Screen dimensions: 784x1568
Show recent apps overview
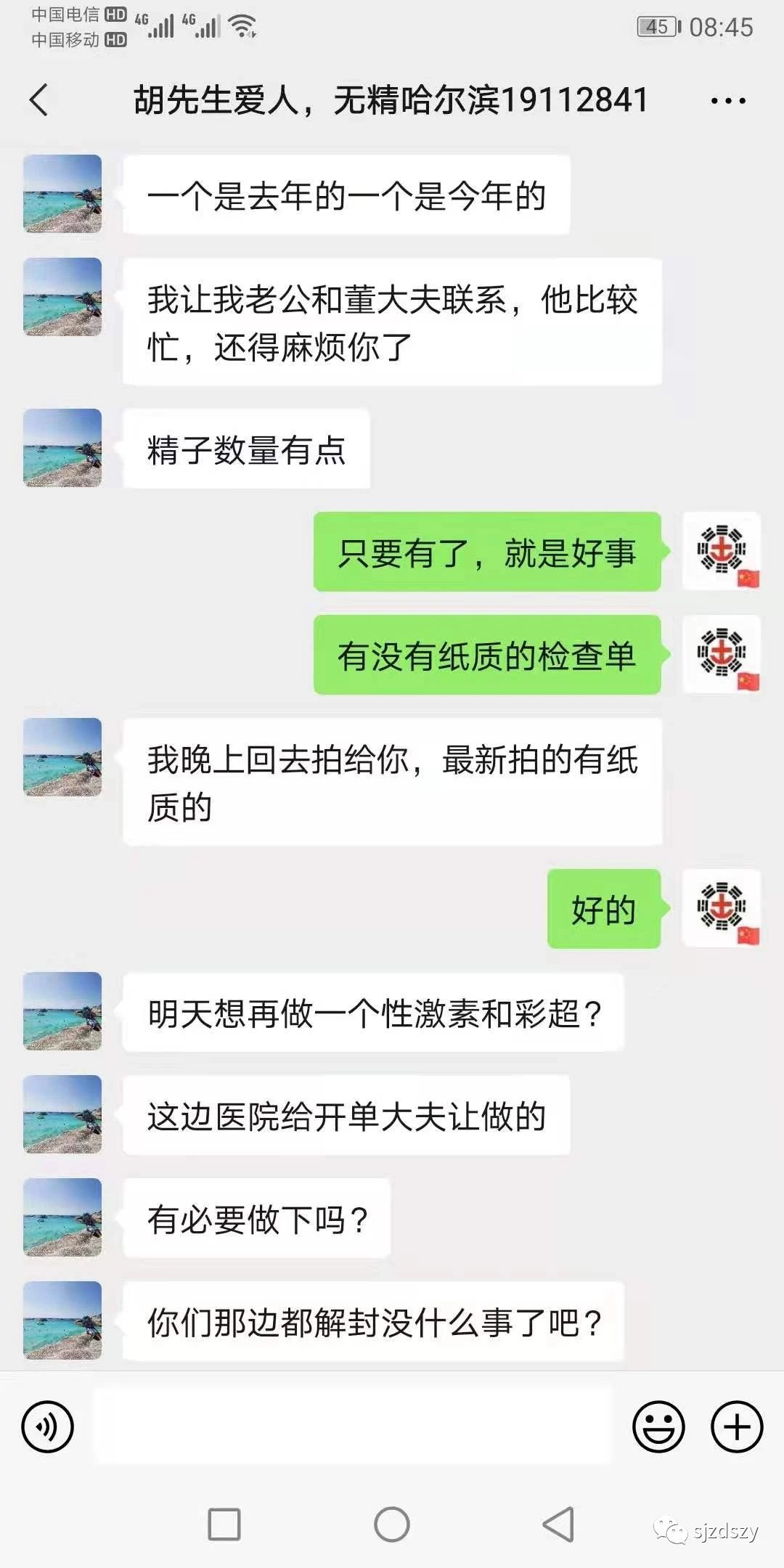[224, 1524]
